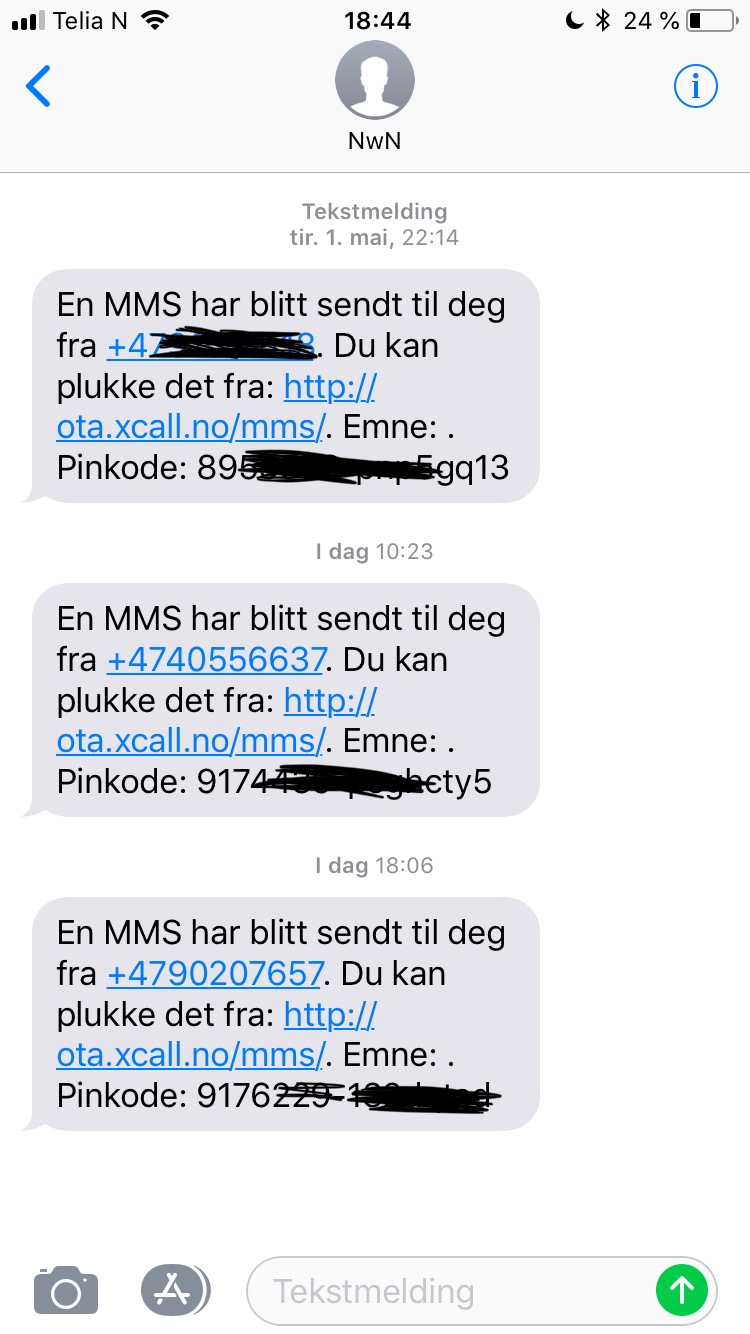Open the ota.xcall.no/mms link from 10:23
This screenshot has height=1334, width=750.
[215, 720]
